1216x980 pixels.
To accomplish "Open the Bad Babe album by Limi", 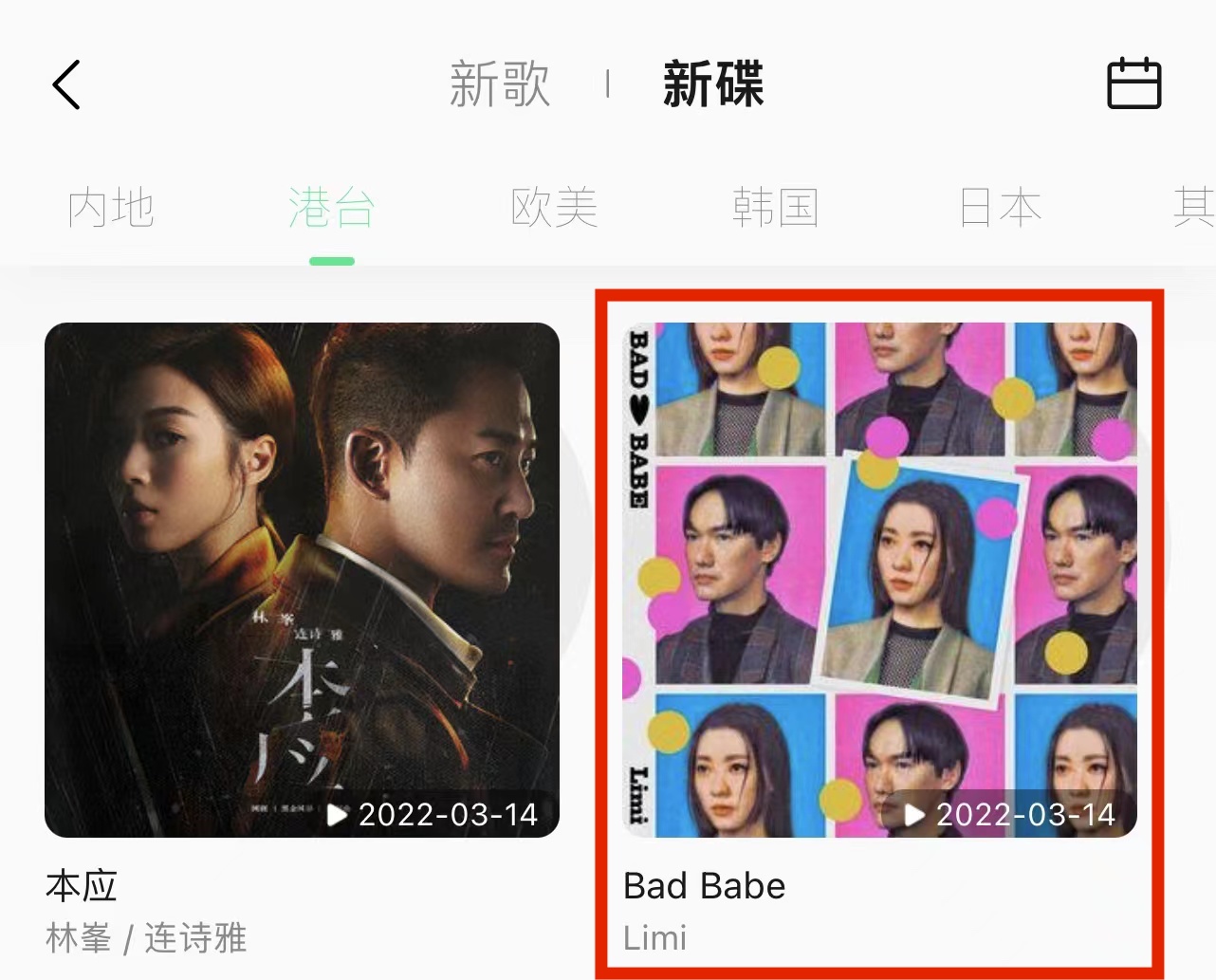I will point(879,580).
